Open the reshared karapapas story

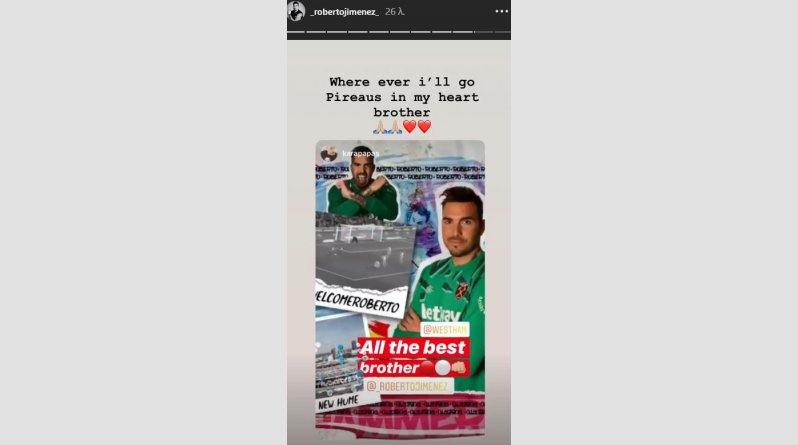(x=400, y=289)
